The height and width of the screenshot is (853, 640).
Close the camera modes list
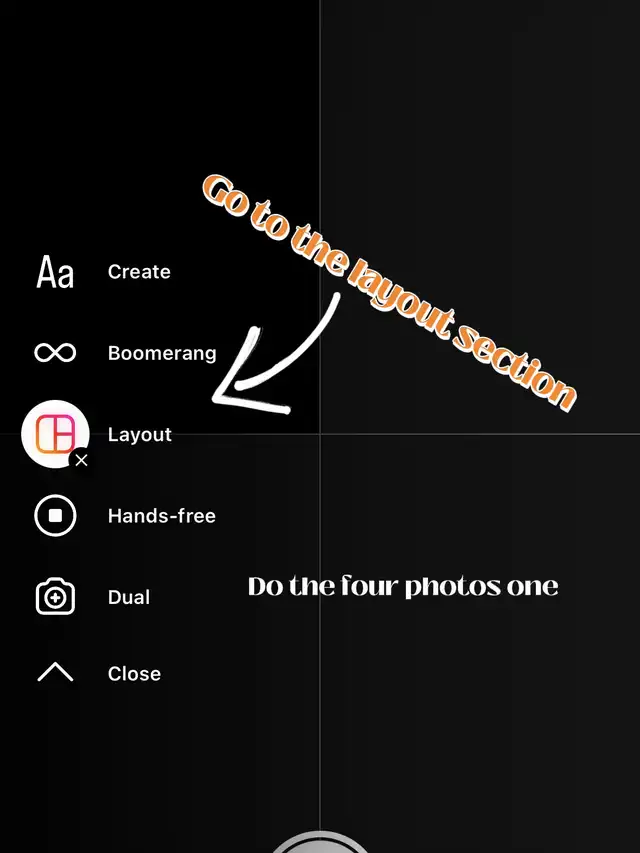(99, 673)
